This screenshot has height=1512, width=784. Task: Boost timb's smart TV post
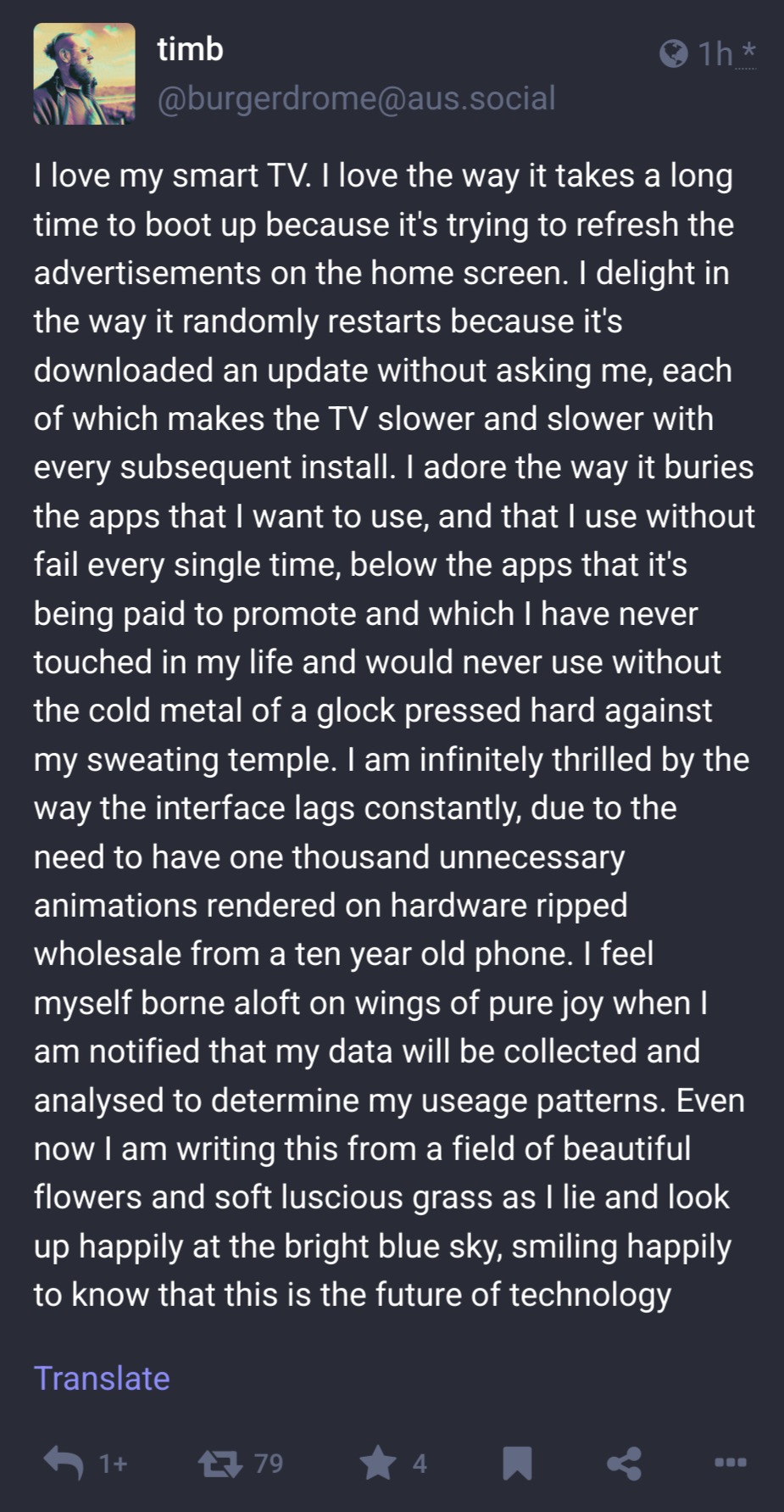(x=220, y=1463)
